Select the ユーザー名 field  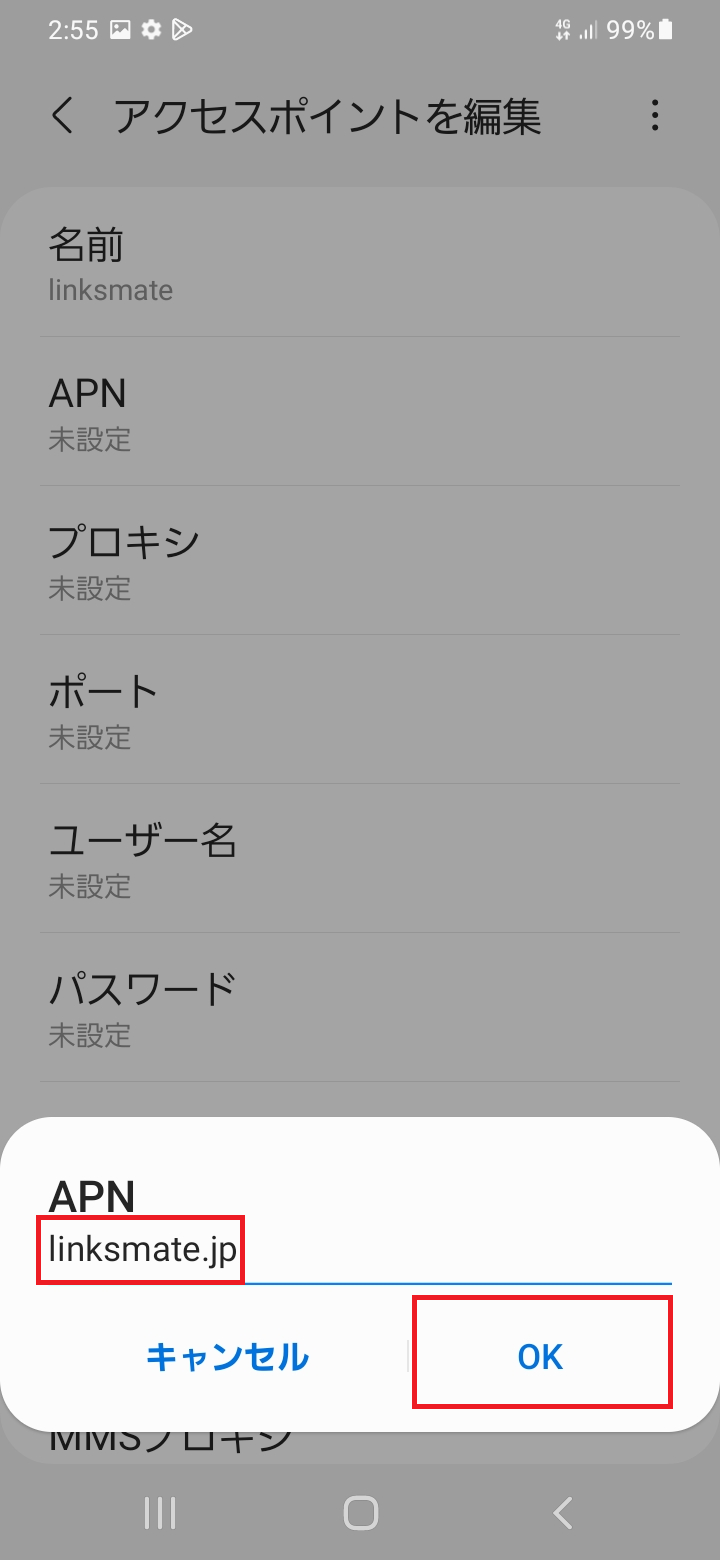(360, 861)
